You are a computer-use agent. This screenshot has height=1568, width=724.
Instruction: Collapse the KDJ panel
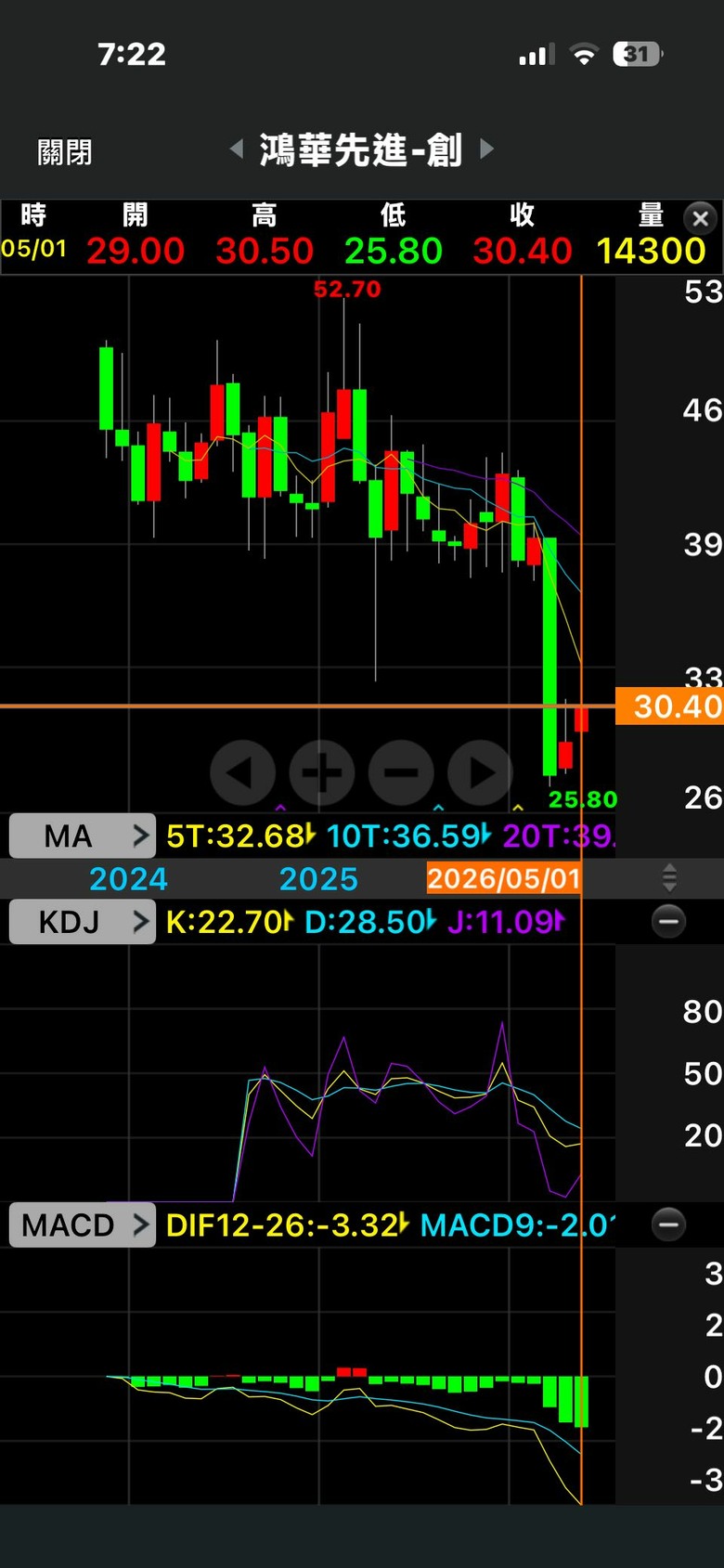pos(668,921)
